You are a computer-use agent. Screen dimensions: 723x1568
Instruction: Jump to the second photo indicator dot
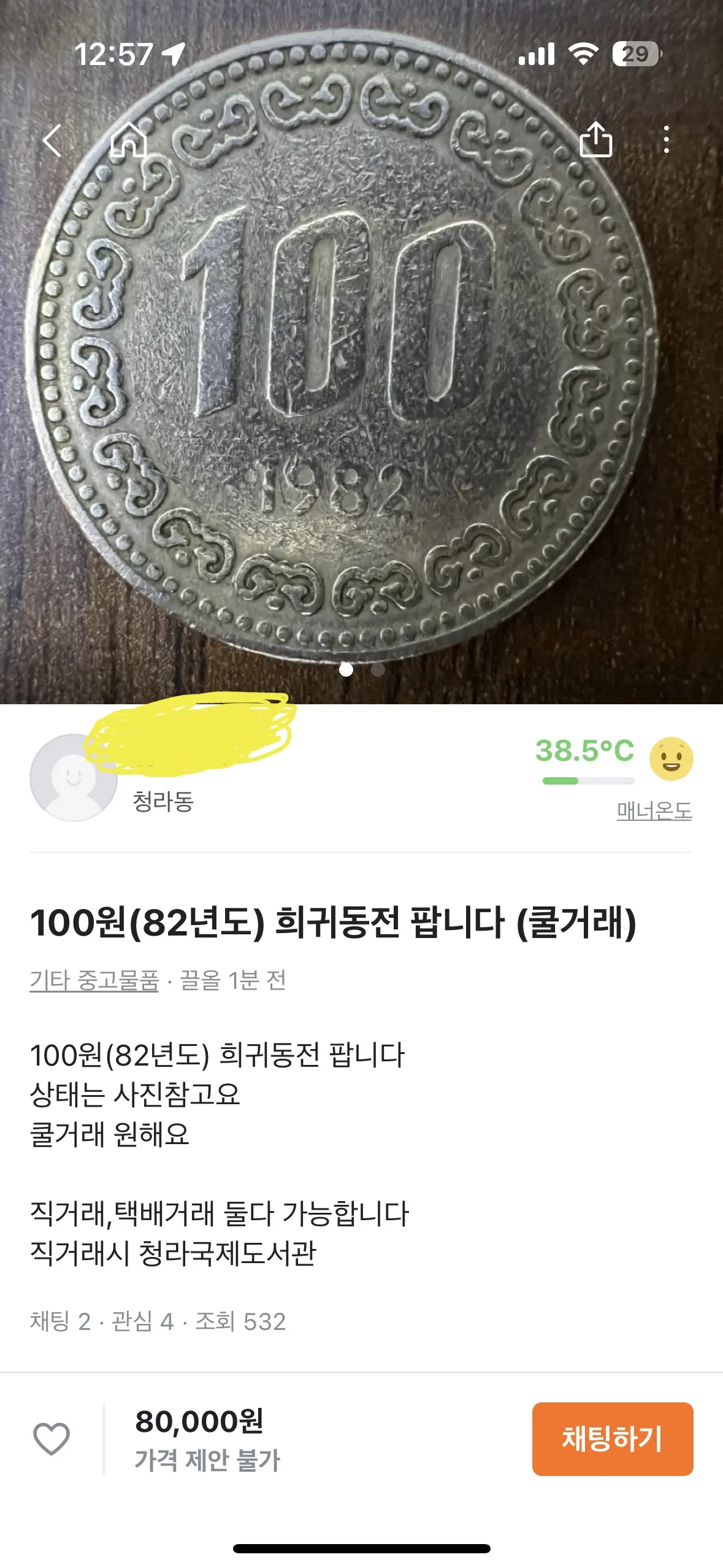[378, 669]
